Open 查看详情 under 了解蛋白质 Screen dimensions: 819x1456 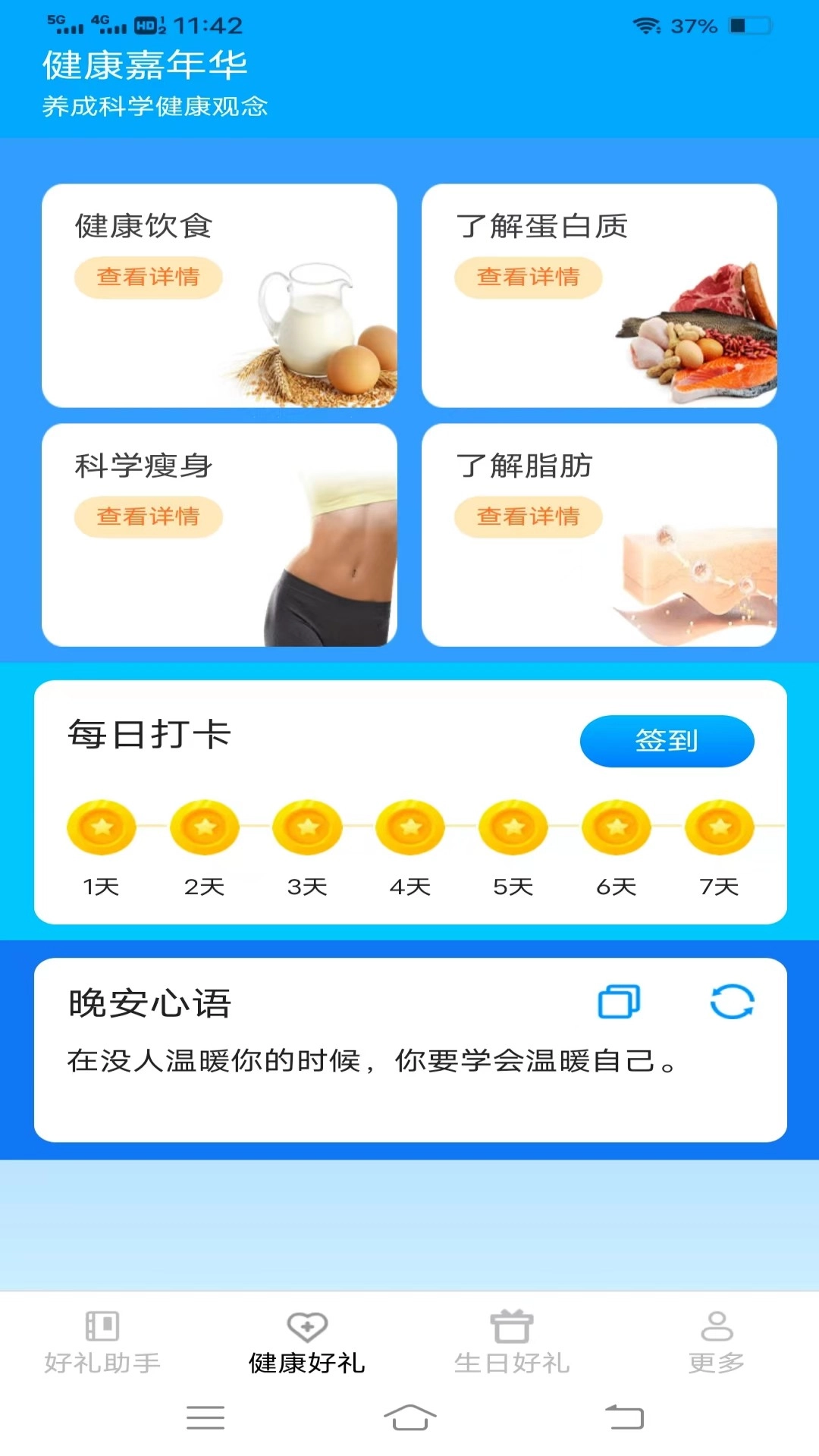click(528, 278)
